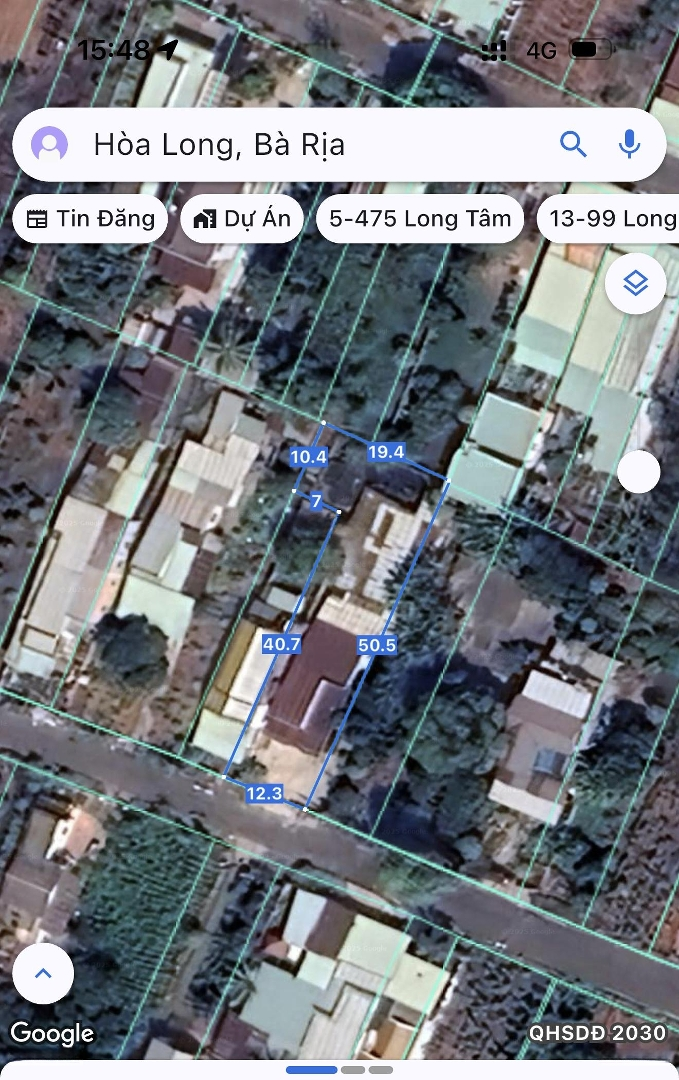Open the profile avatar icon
The image size is (679, 1080).
pyautogui.click(x=49, y=145)
